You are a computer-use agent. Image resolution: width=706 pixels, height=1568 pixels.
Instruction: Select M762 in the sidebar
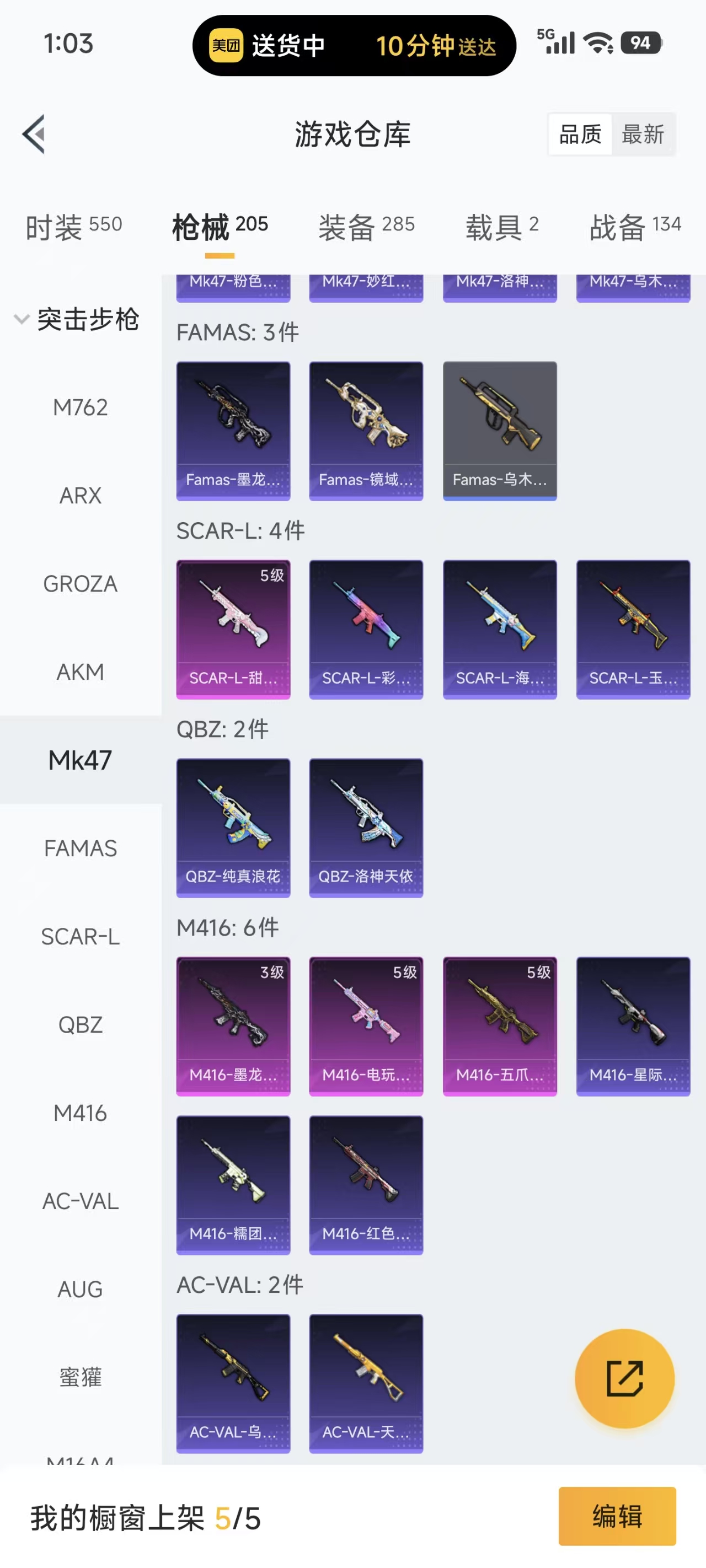point(81,407)
